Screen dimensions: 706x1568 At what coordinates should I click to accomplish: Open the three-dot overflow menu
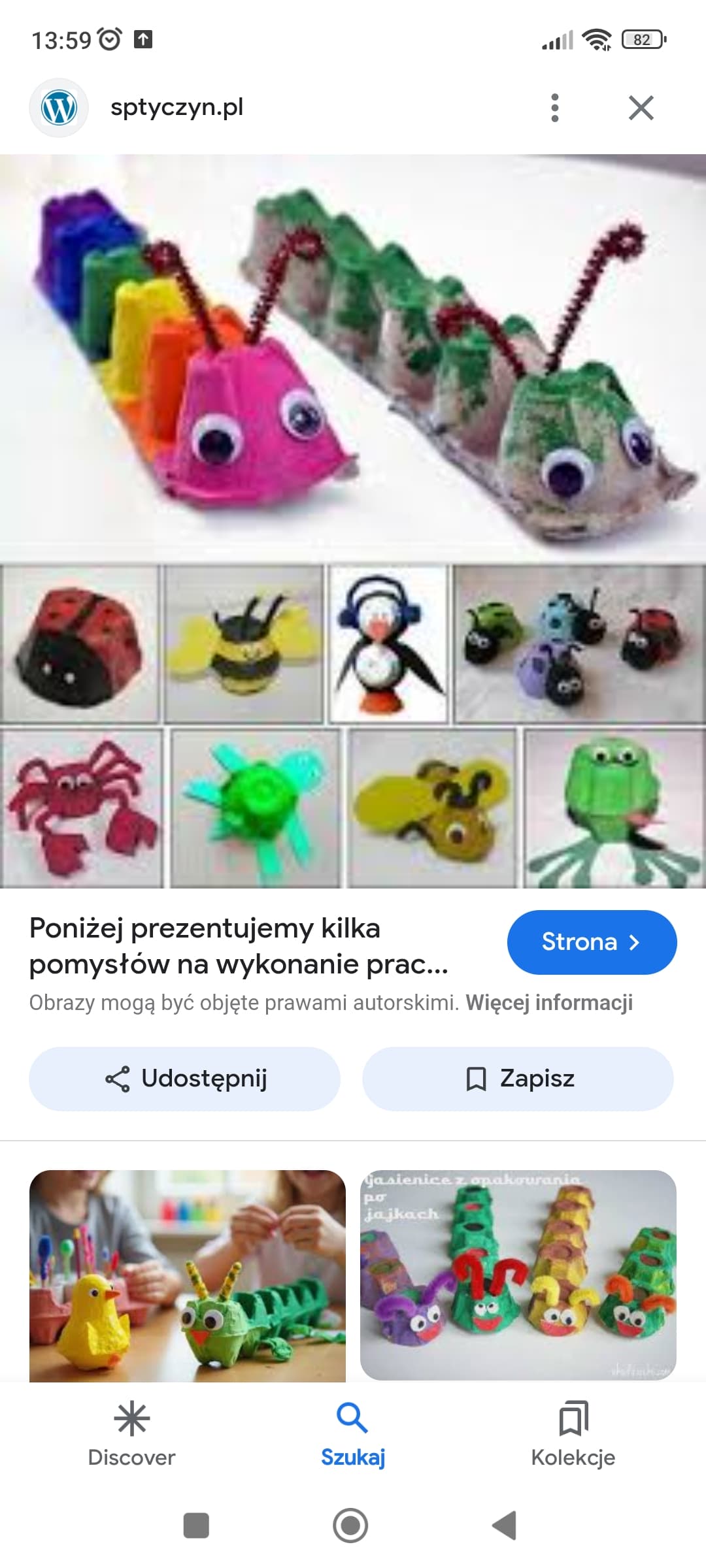click(555, 108)
